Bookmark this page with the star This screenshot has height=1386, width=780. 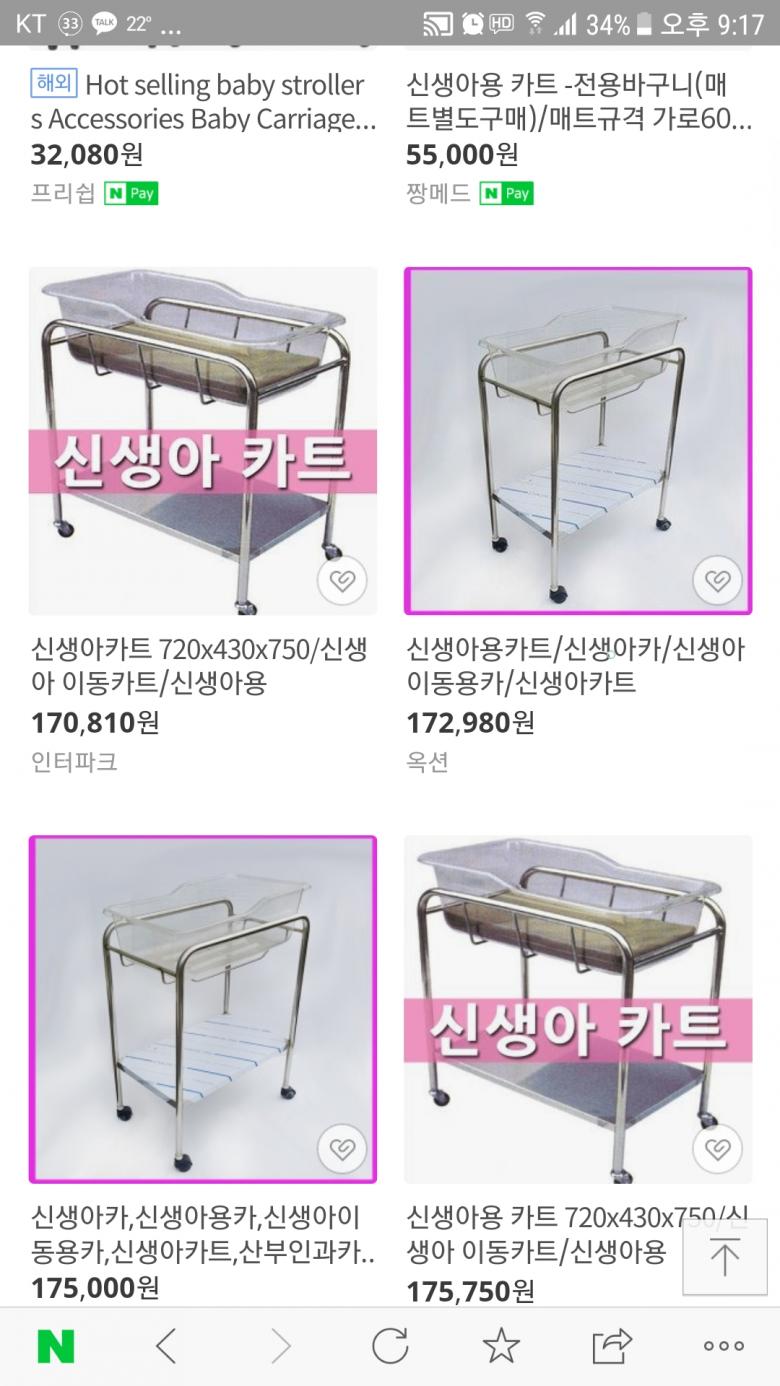coord(501,1346)
